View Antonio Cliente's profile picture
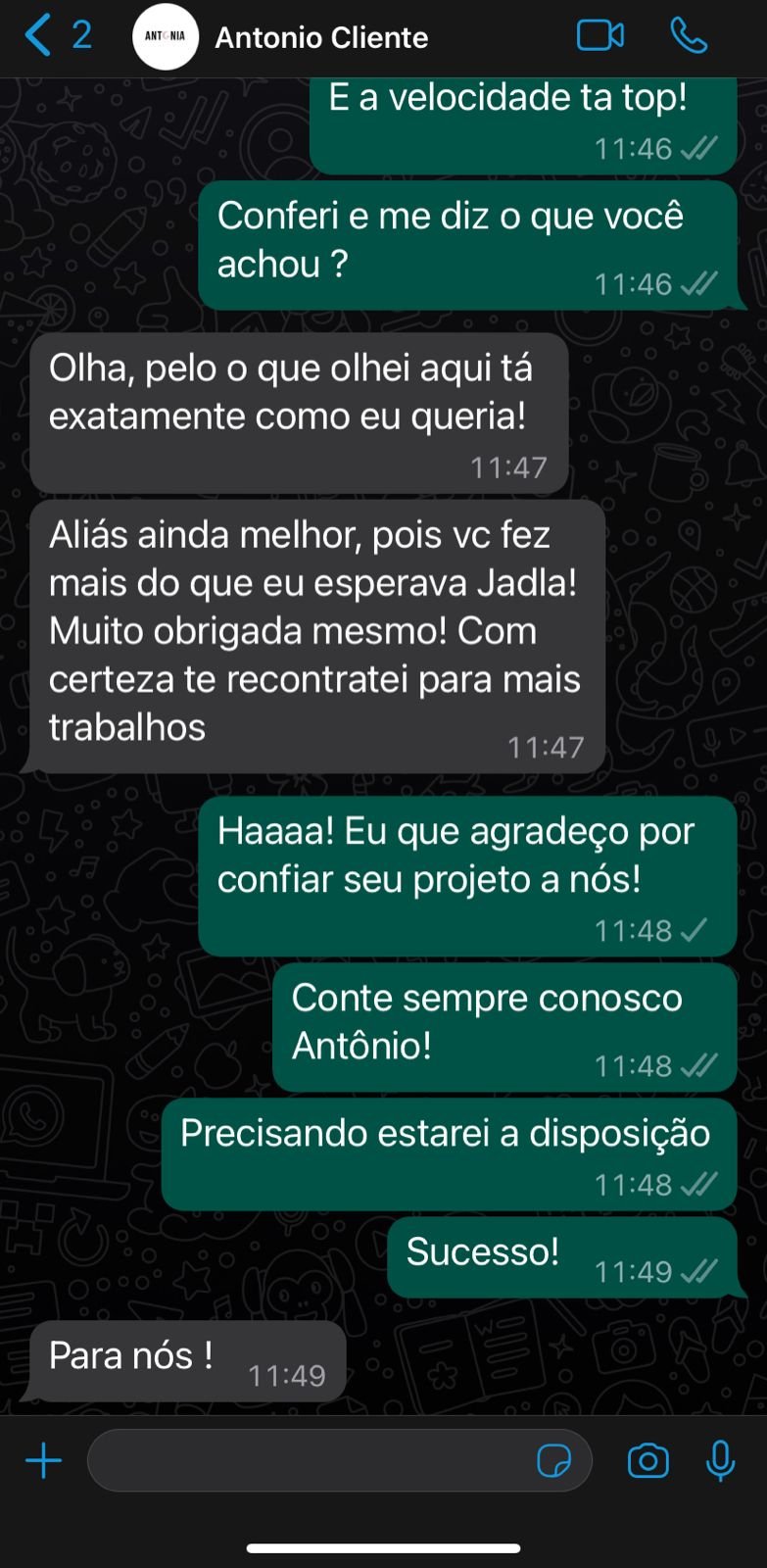767x1568 pixels. tap(166, 37)
